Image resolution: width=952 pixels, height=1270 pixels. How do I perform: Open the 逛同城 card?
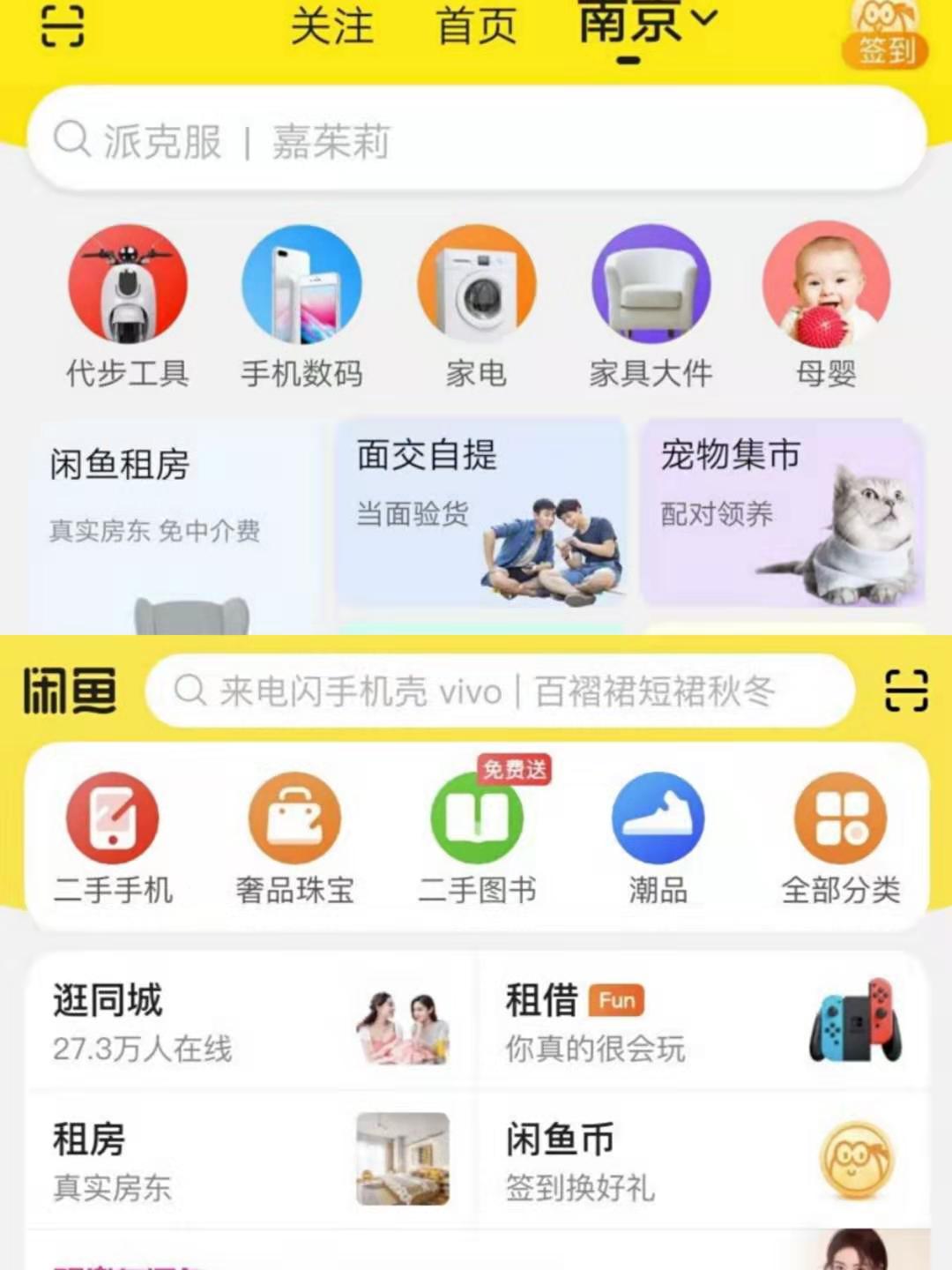[x=251, y=1023]
